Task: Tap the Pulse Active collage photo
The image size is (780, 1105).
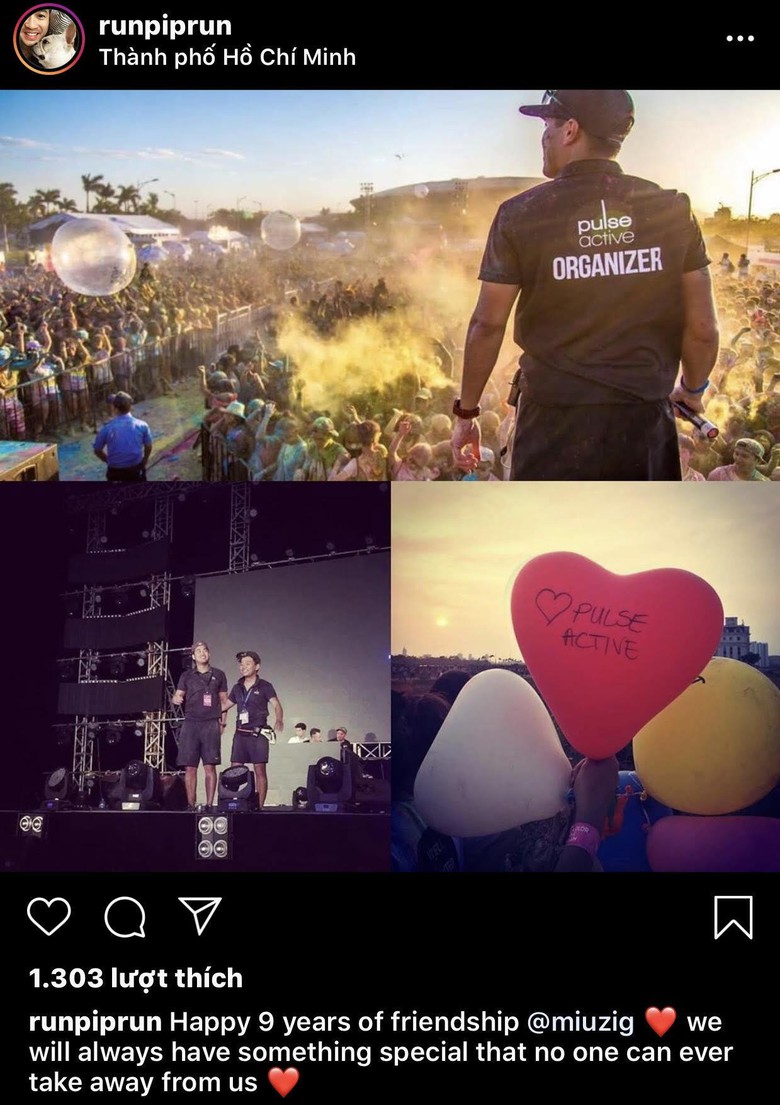Action: (390, 480)
